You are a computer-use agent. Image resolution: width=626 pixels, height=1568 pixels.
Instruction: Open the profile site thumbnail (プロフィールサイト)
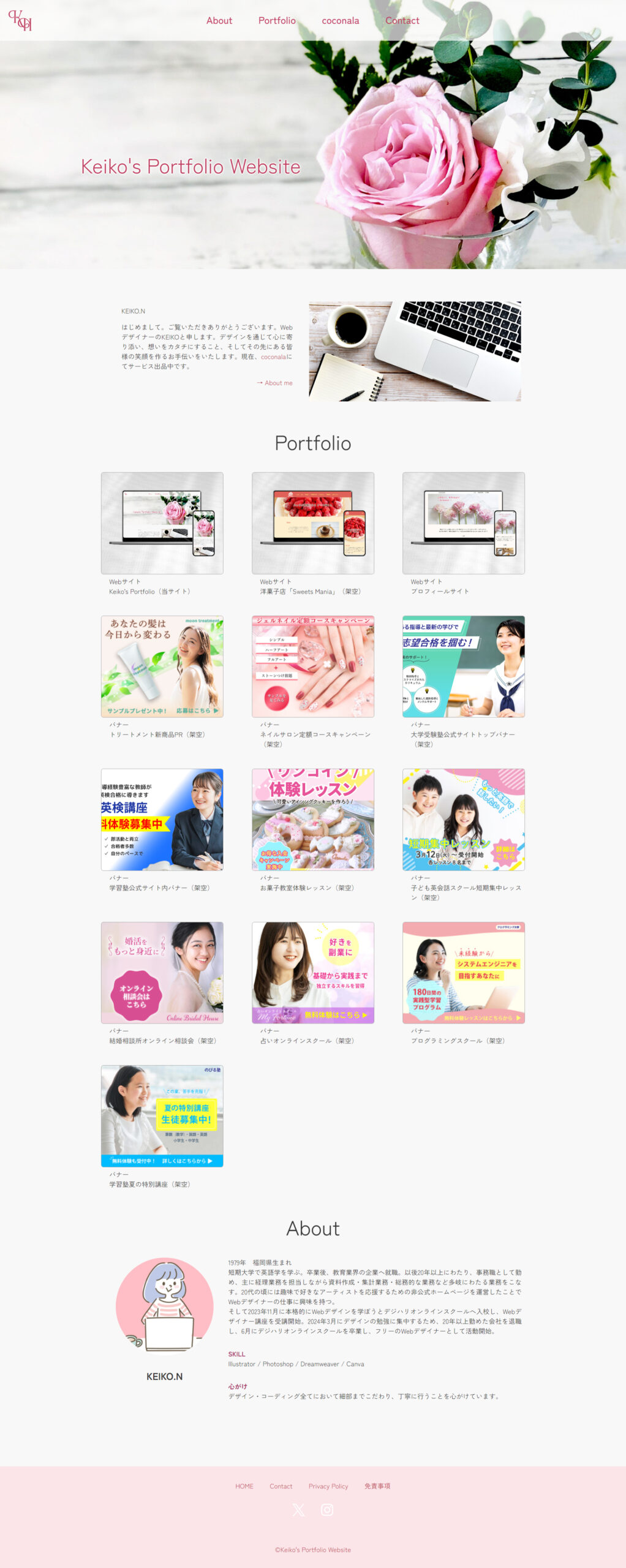(x=463, y=522)
